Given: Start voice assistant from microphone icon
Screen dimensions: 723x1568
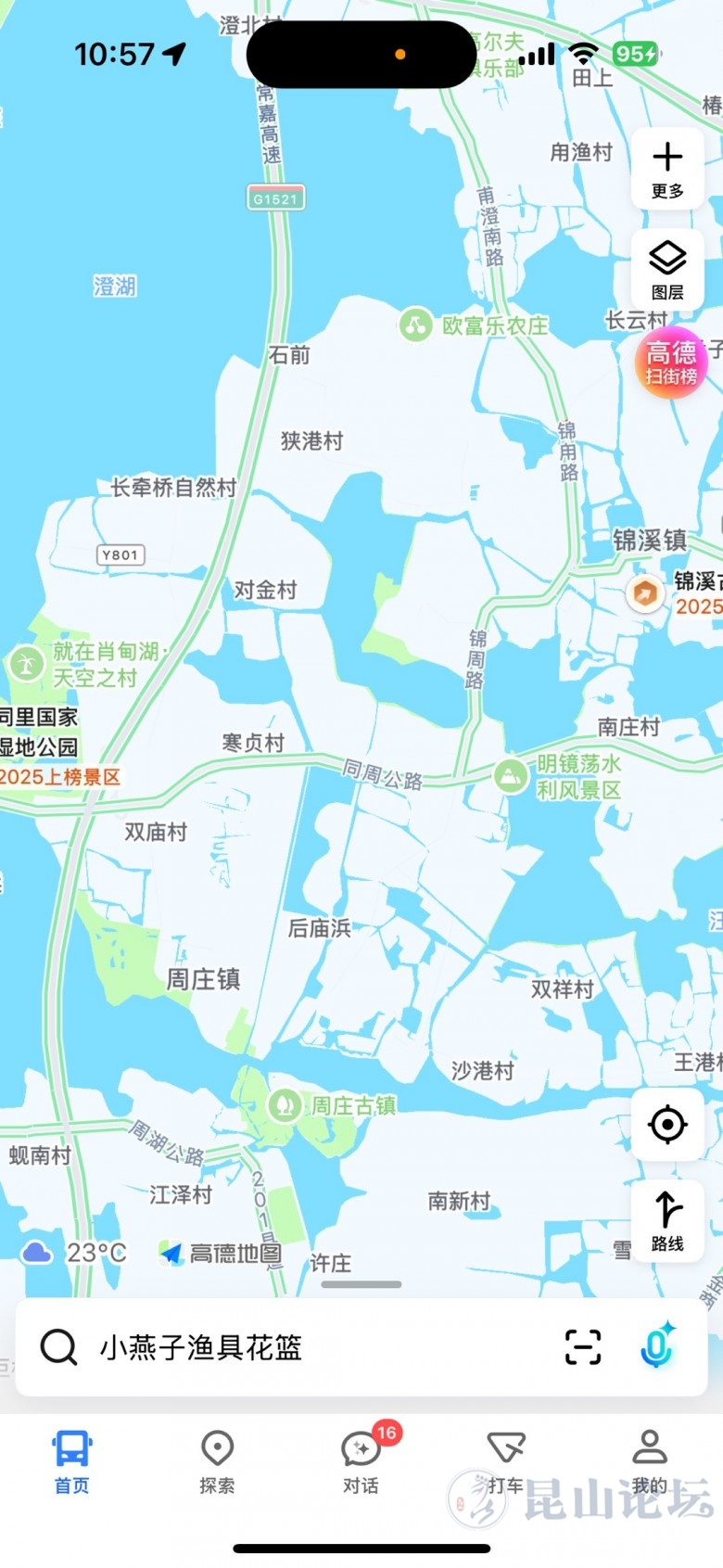Looking at the screenshot, I should (657, 1345).
